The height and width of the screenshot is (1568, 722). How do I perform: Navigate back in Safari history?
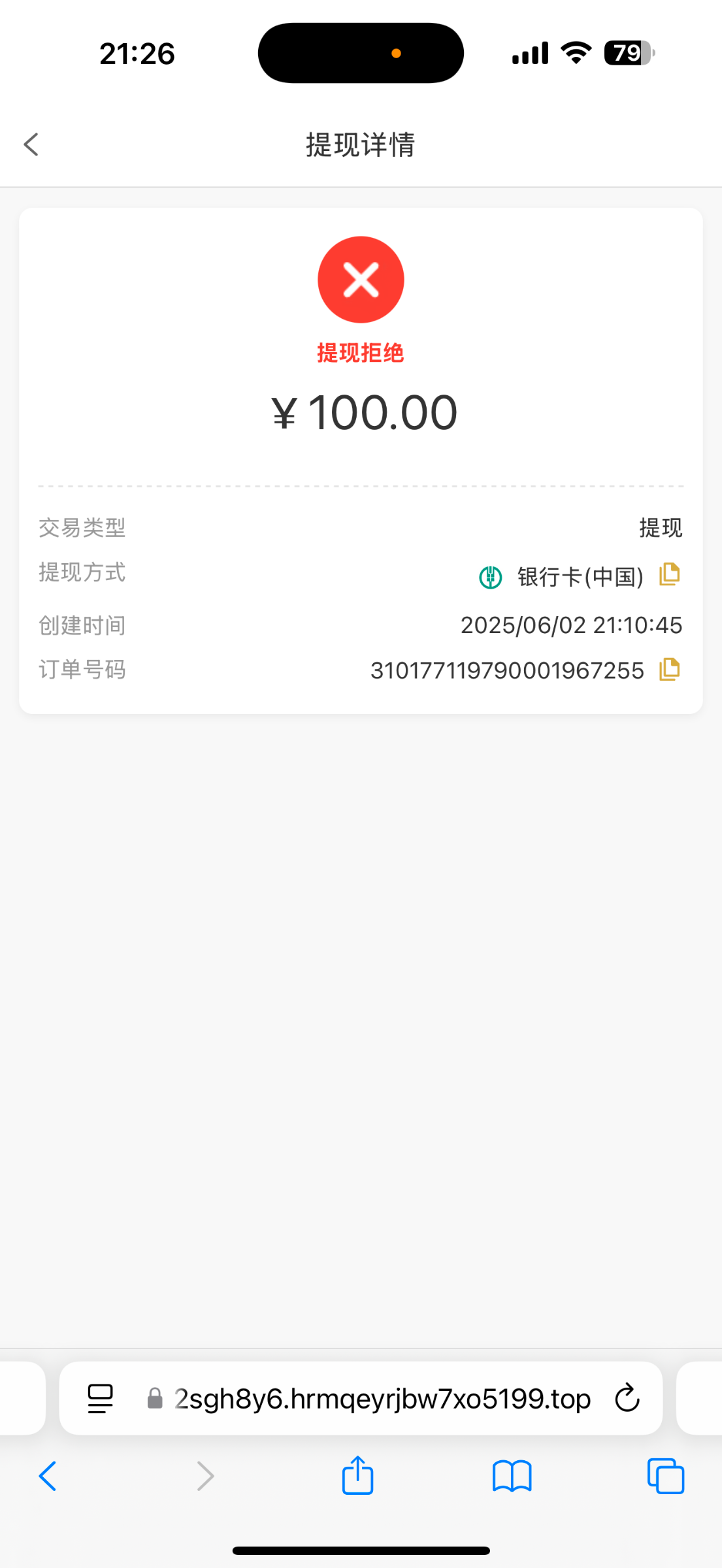[48, 1476]
